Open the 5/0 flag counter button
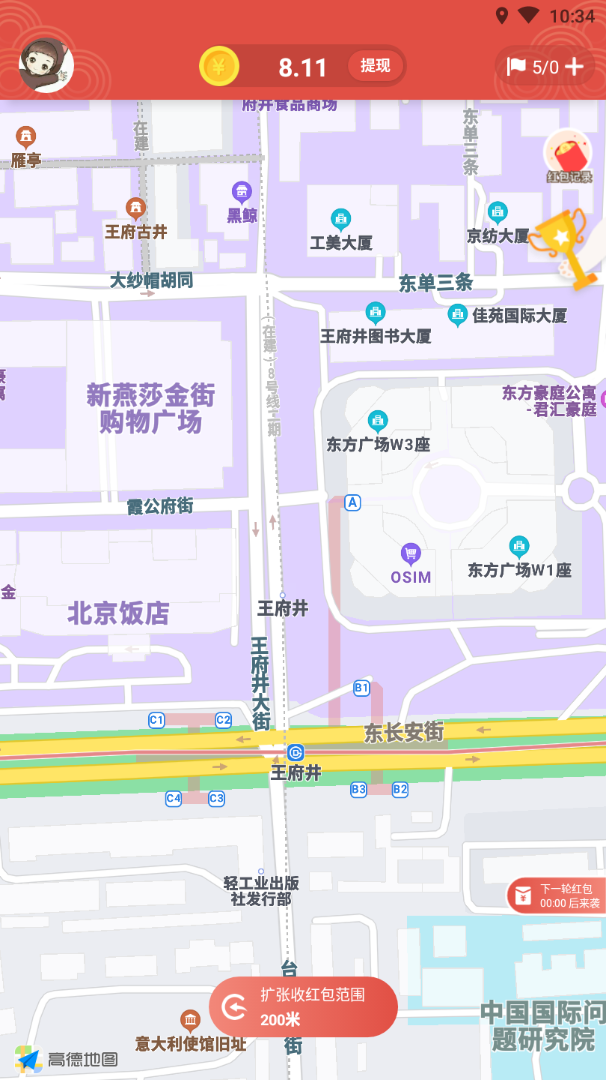This screenshot has height=1080, width=606. 544,67
